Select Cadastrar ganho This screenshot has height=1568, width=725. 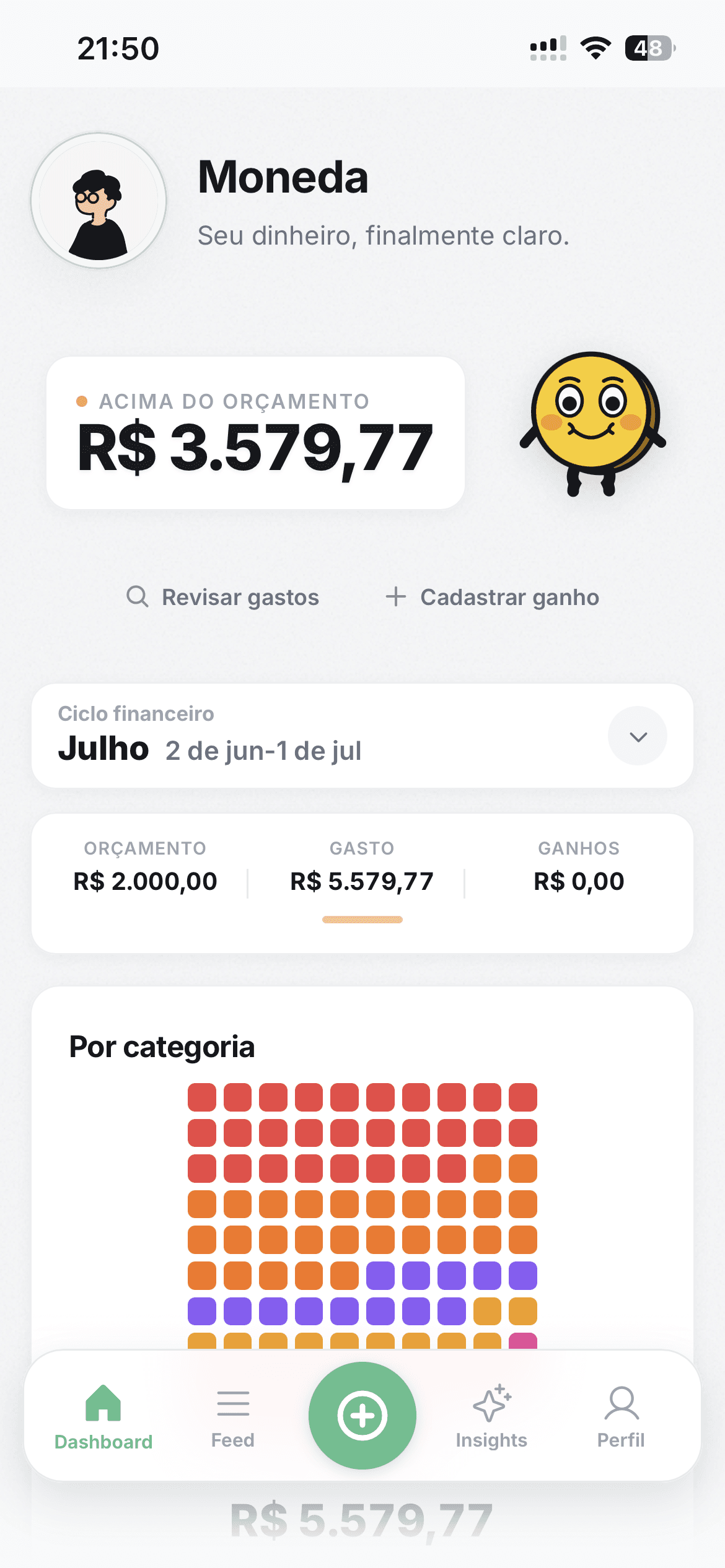tap(493, 597)
